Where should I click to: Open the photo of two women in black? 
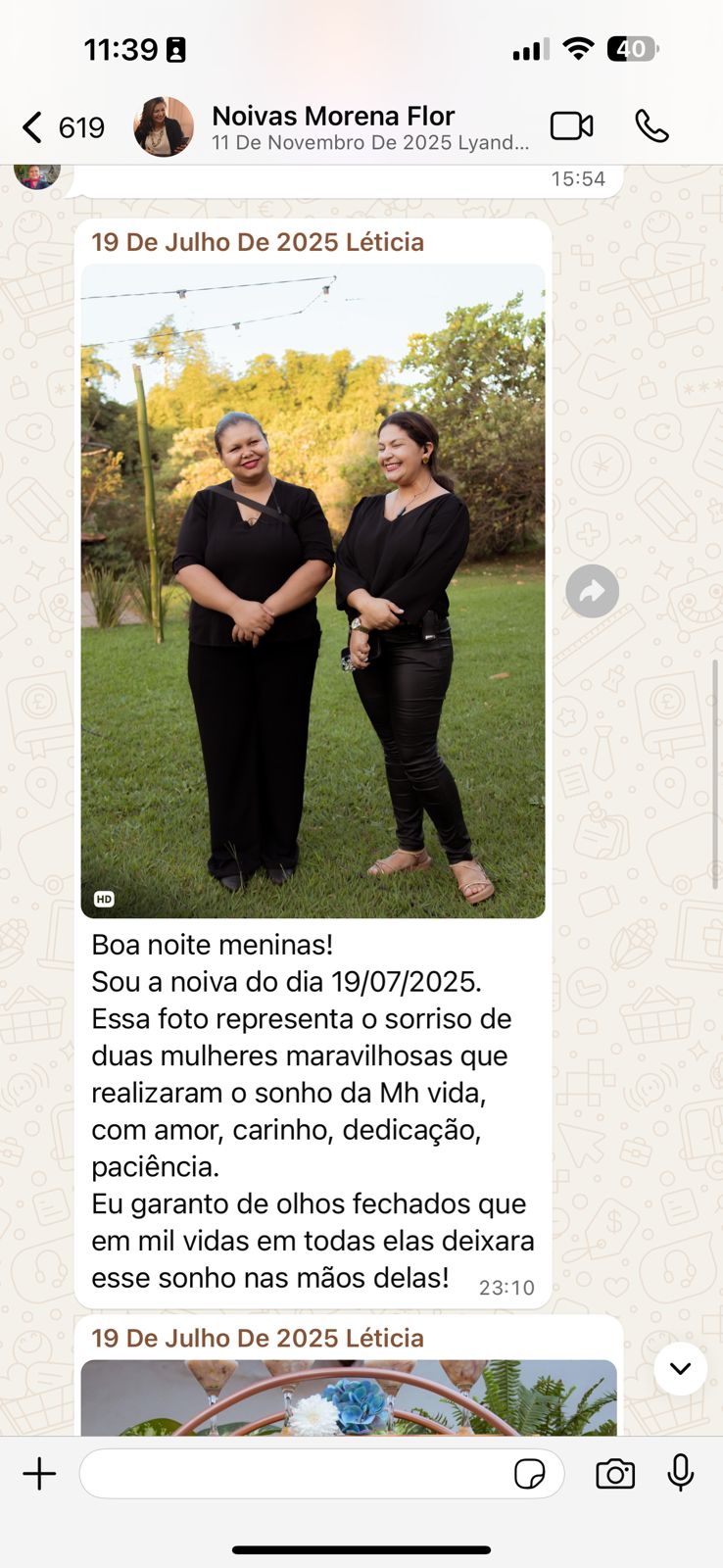[x=313, y=591]
